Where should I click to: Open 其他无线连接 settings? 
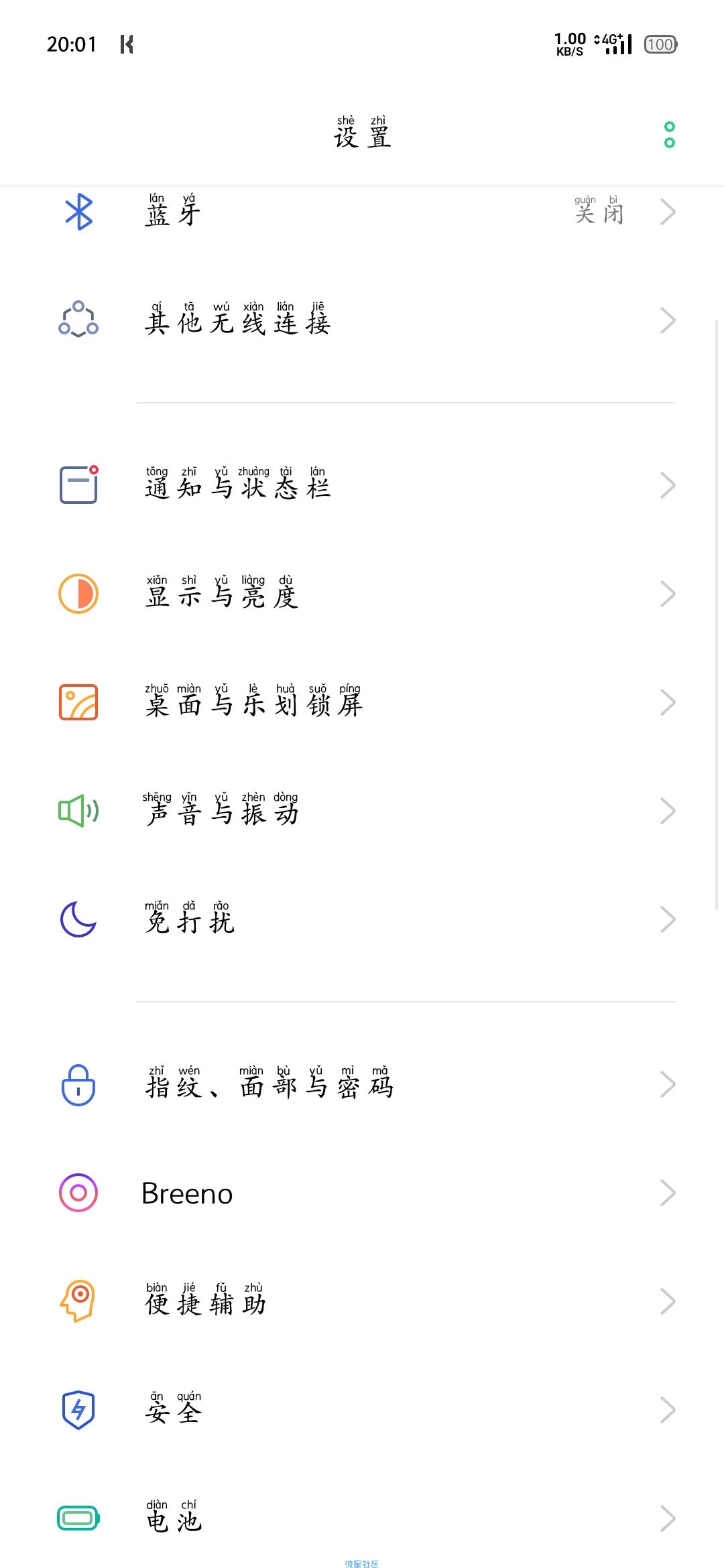pos(362,320)
